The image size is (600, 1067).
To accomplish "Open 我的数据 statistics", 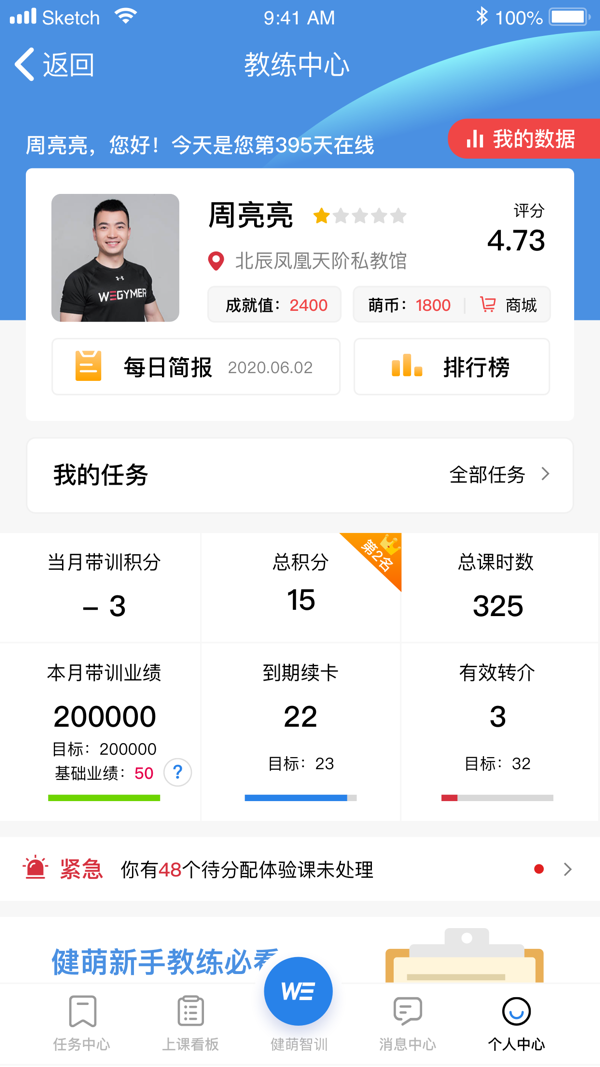I will pyautogui.click(x=523, y=139).
